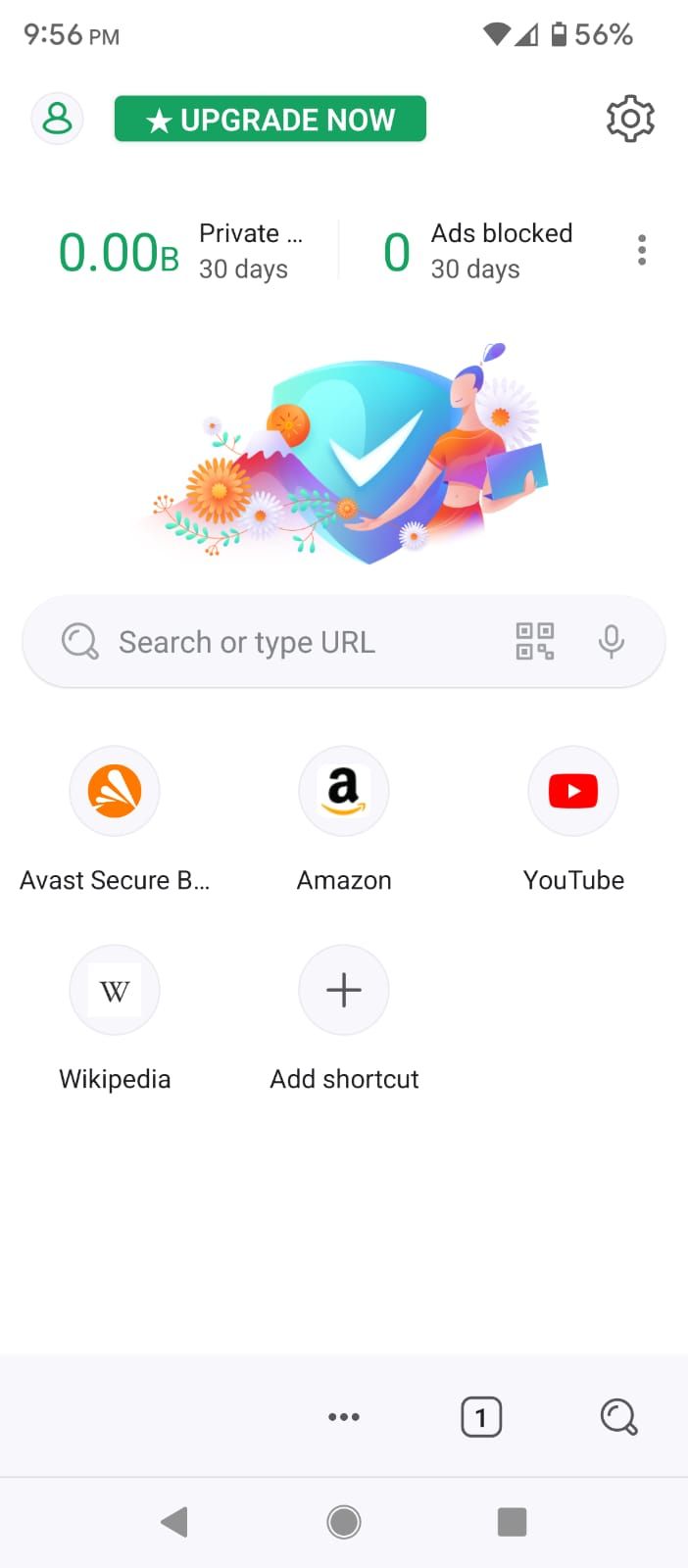Image resolution: width=688 pixels, height=1568 pixels.
Task: Add a new shortcut
Action: [x=344, y=991]
